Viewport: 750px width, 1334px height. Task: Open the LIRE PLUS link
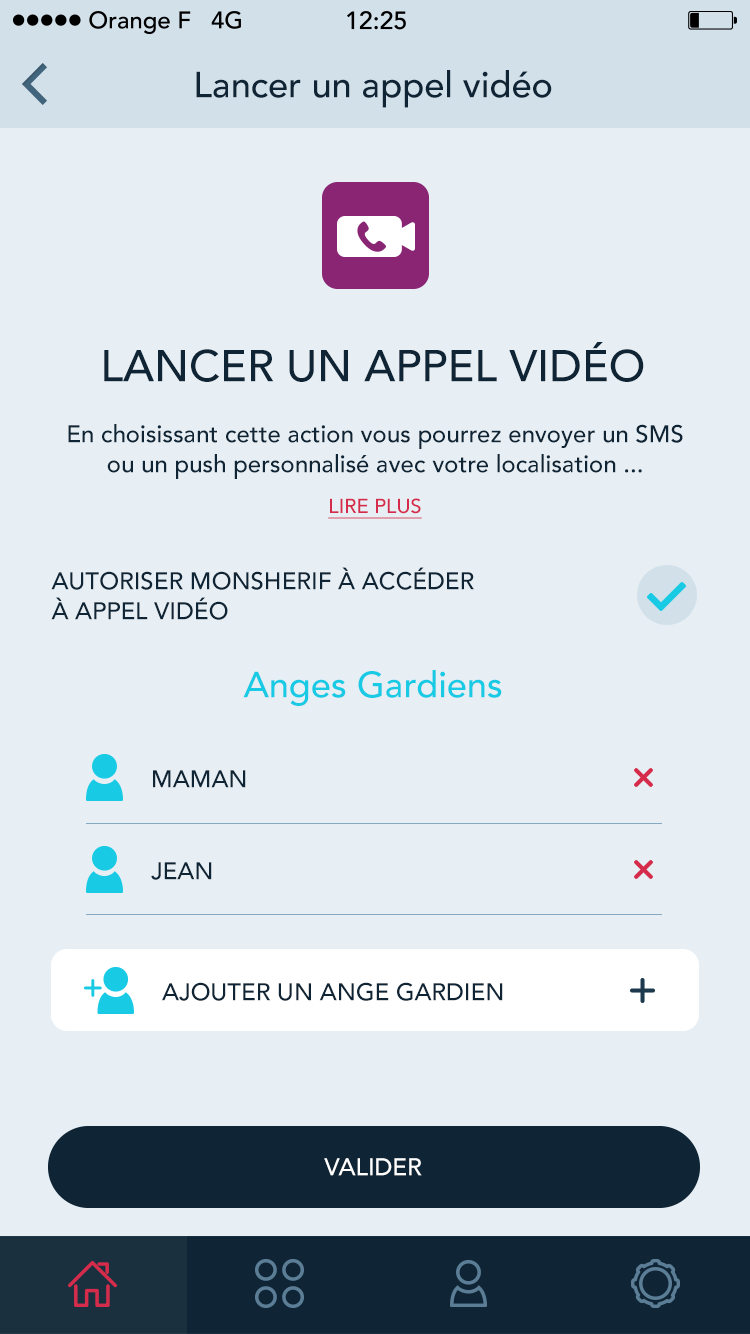[x=375, y=507]
